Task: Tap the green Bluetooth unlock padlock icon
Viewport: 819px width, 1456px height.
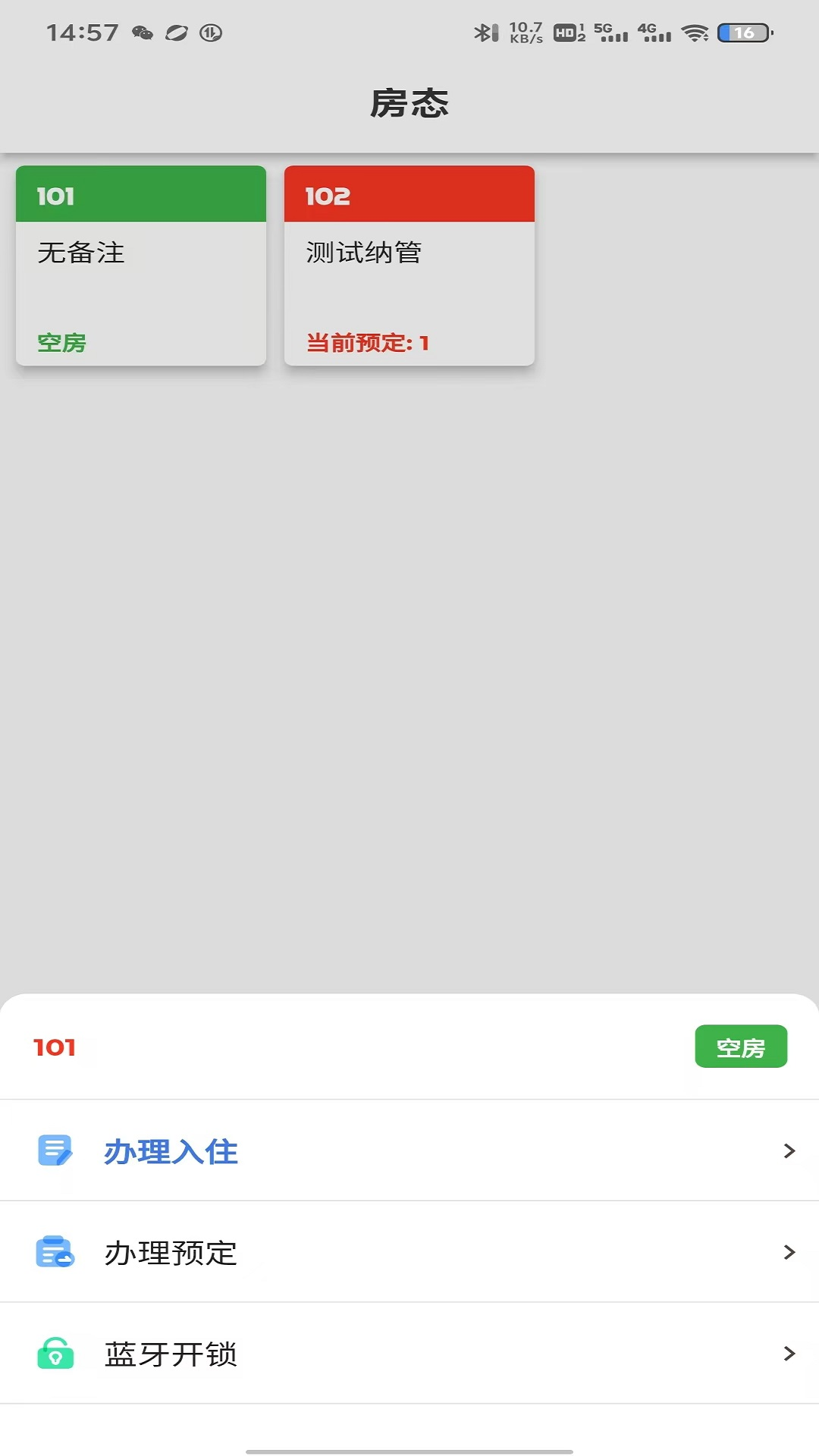Action: pos(55,1356)
